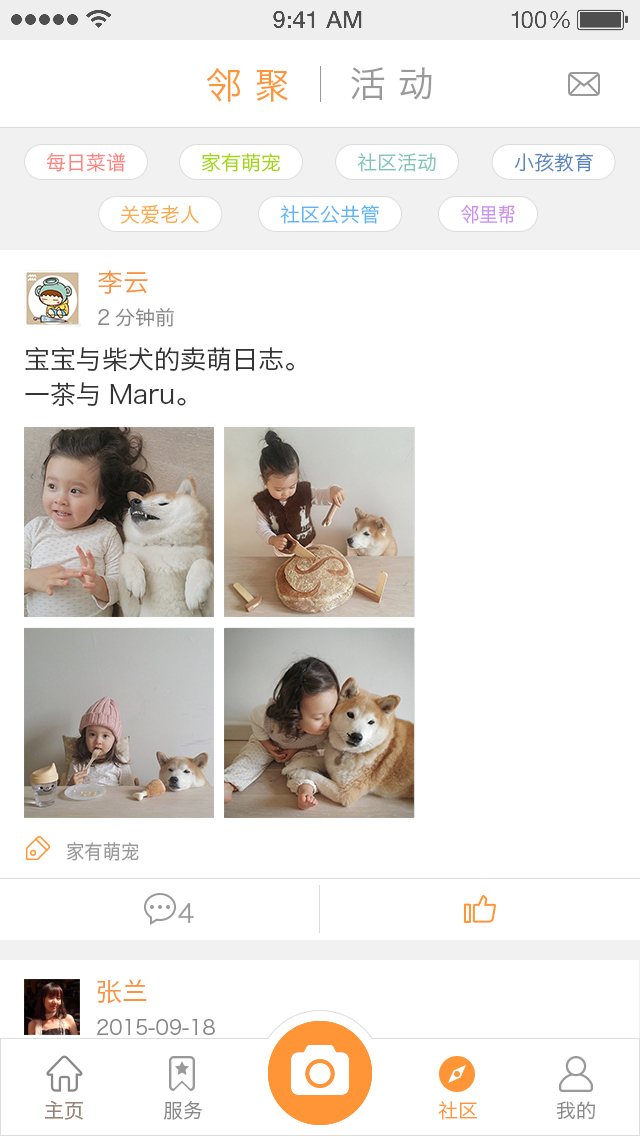Tap the 社区活动 chip

tap(397, 162)
